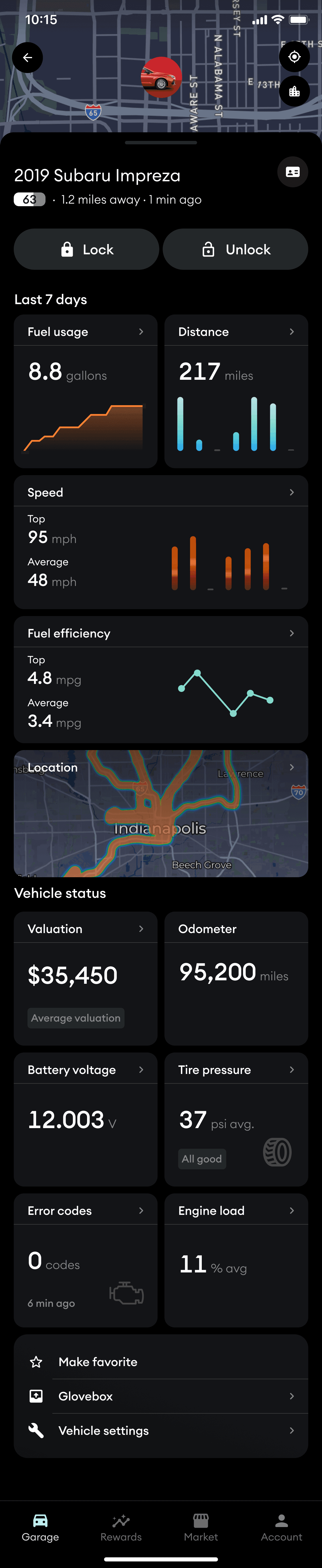View Speed details
The height and width of the screenshot is (1568, 322).
[161, 542]
